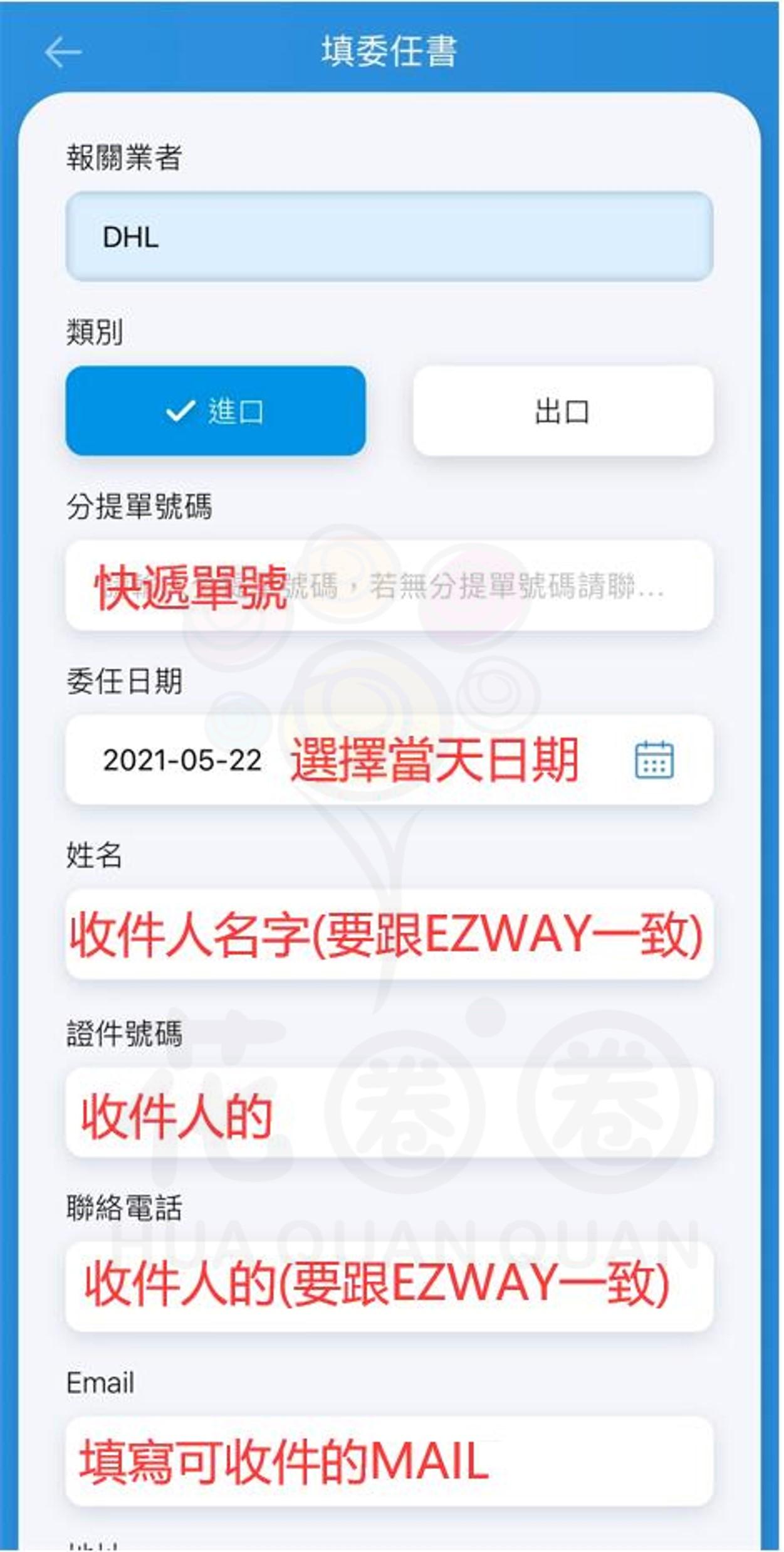This screenshot has width=784, height=1552.
Task: Open the 報關業者 field showing DHL
Action: pyautogui.click(x=389, y=236)
